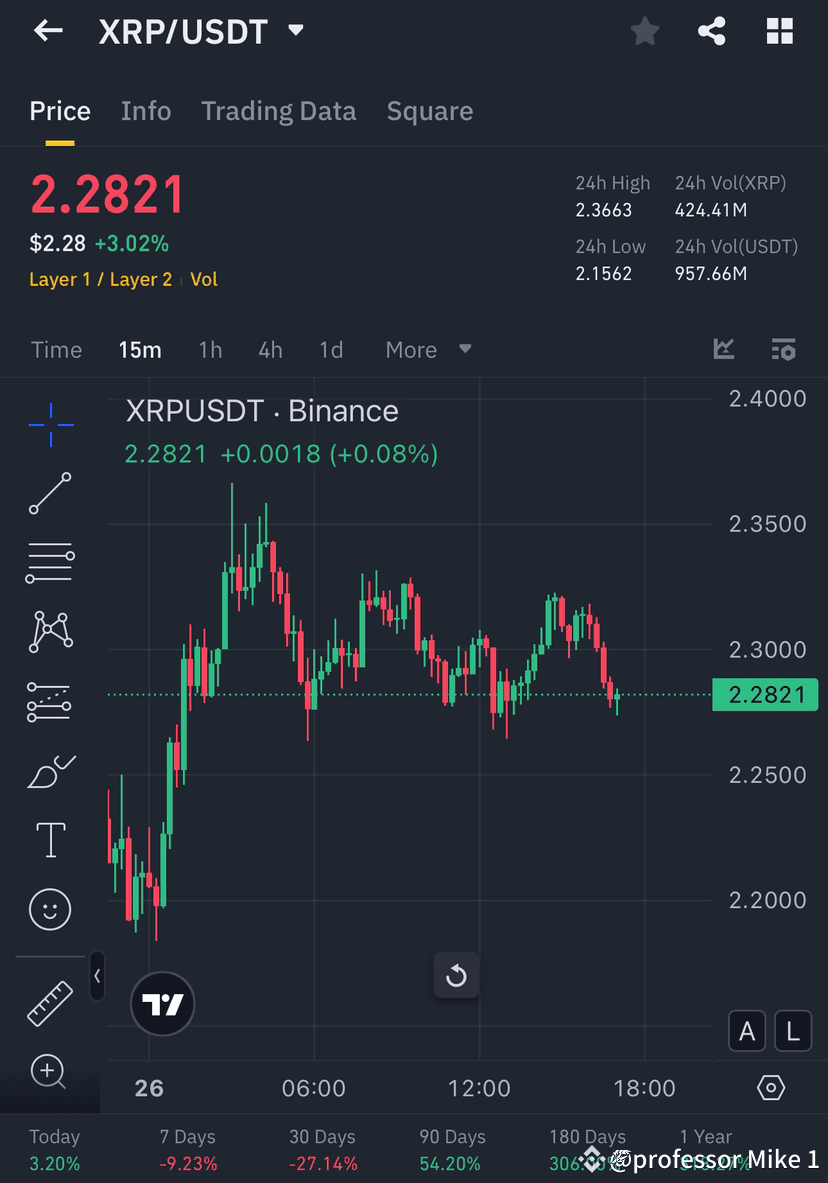Collapse the drawing tools sidebar
This screenshot has width=828, height=1183.
tap(97, 977)
